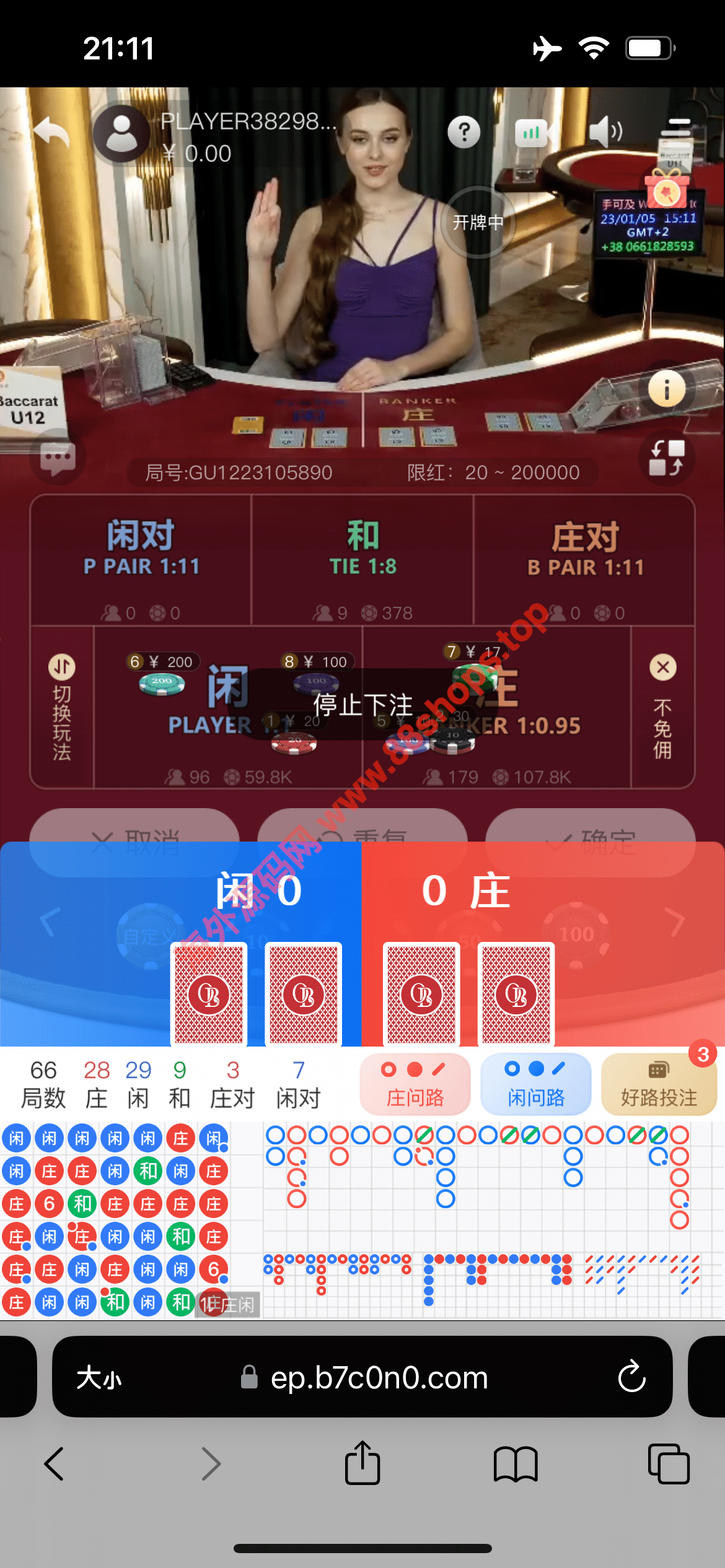The height and width of the screenshot is (1568, 725).
Task: Open the table info icon
Action: (667, 389)
